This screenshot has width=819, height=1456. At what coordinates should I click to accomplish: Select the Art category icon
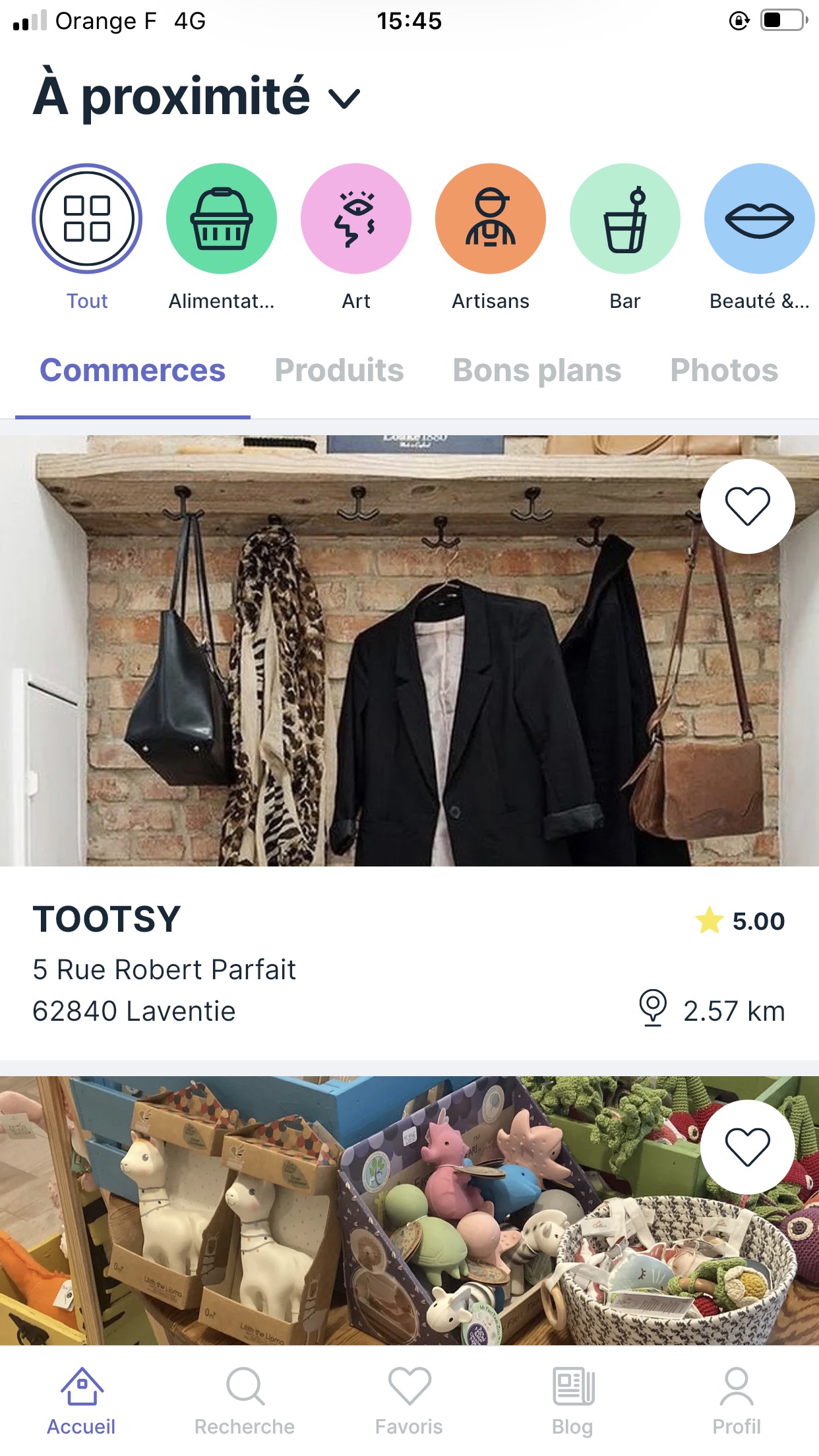coord(356,218)
